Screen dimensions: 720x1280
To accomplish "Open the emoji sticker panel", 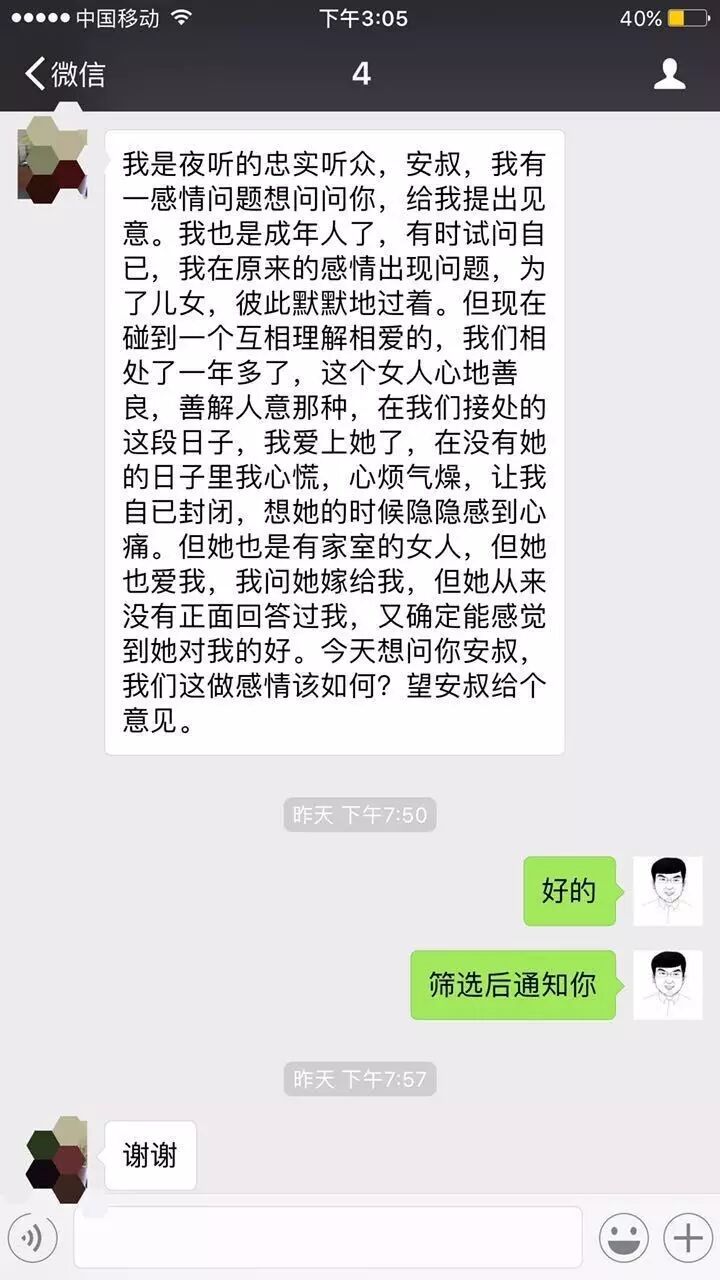I will pyautogui.click(x=623, y=1238).
